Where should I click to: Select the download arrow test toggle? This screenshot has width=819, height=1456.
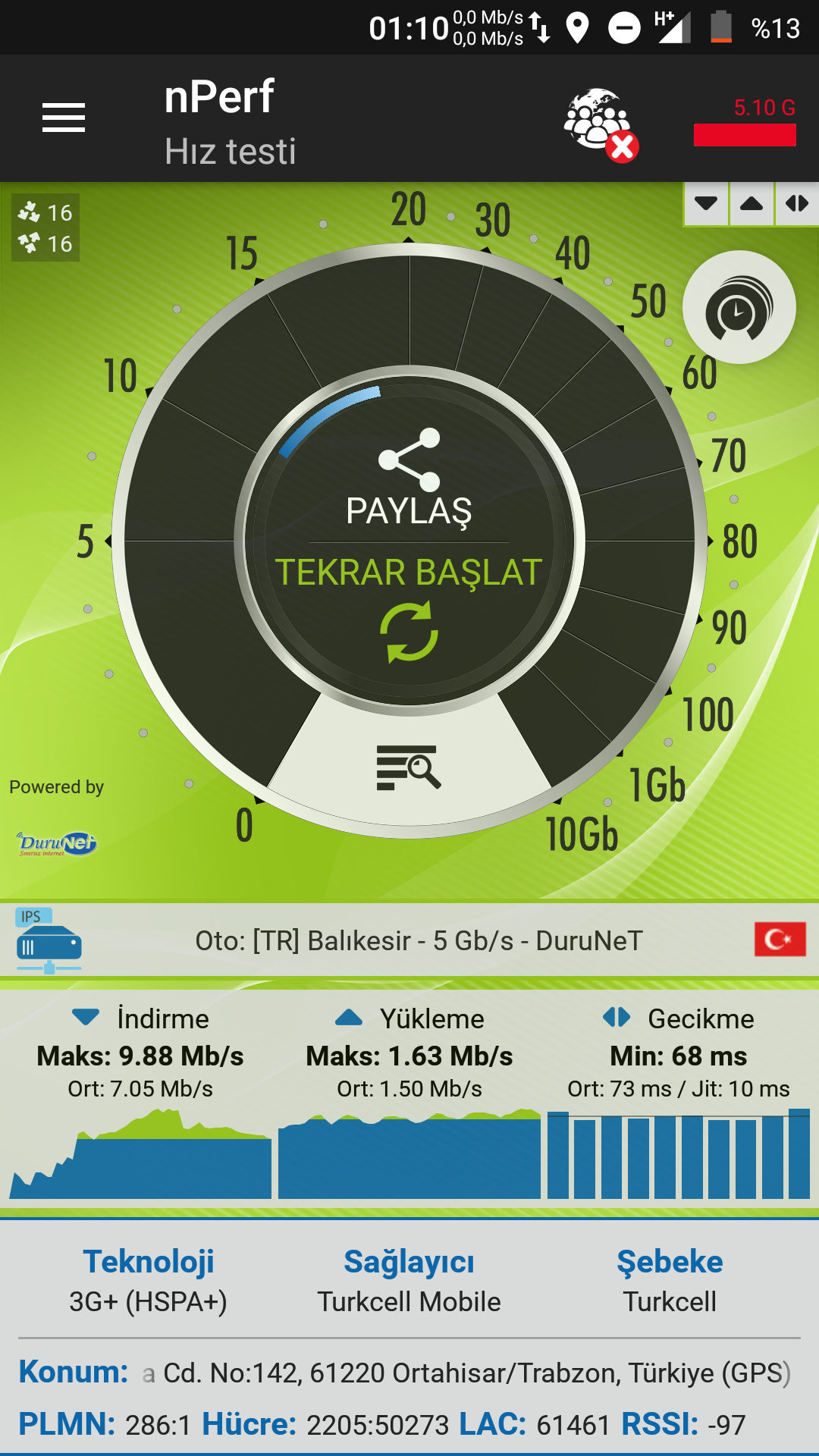coord(706,203)
